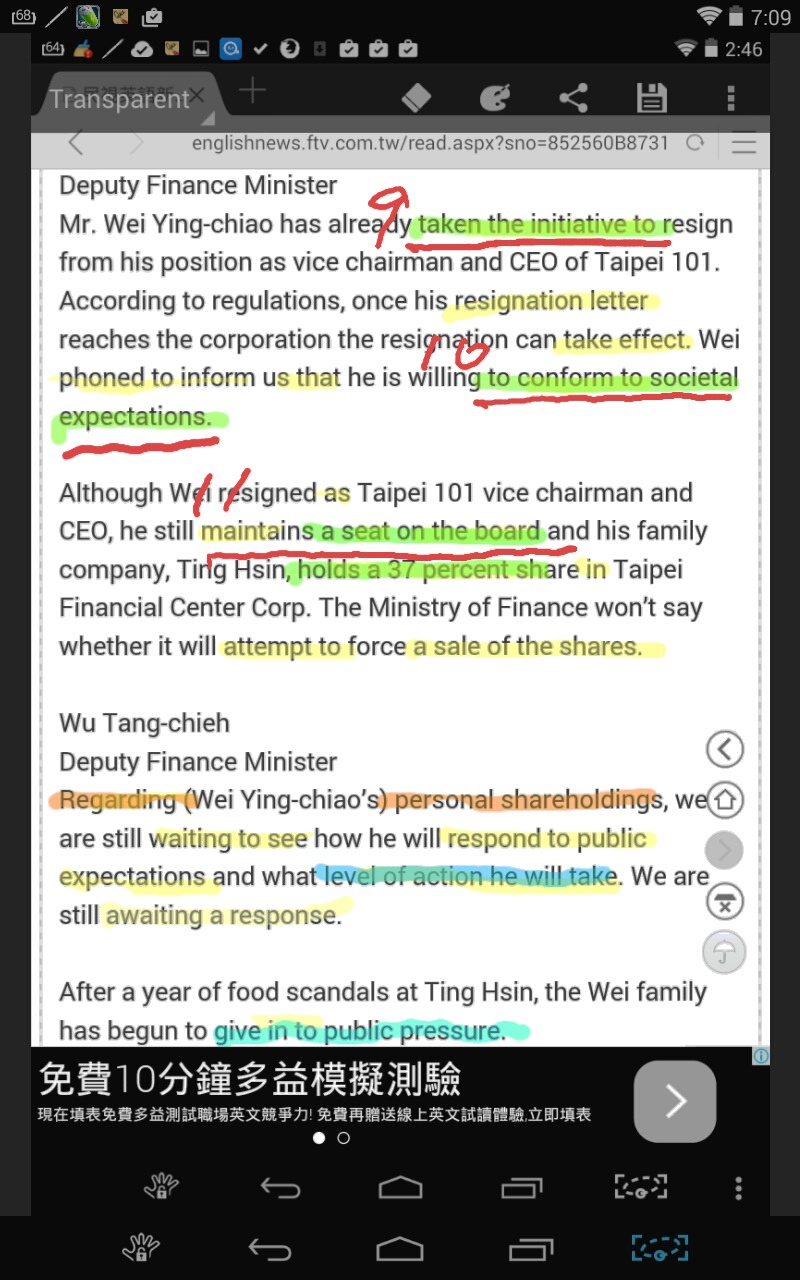Save the annotated drawing
This screenshot has height=1280, width=800.
click(x=651, y=97)
